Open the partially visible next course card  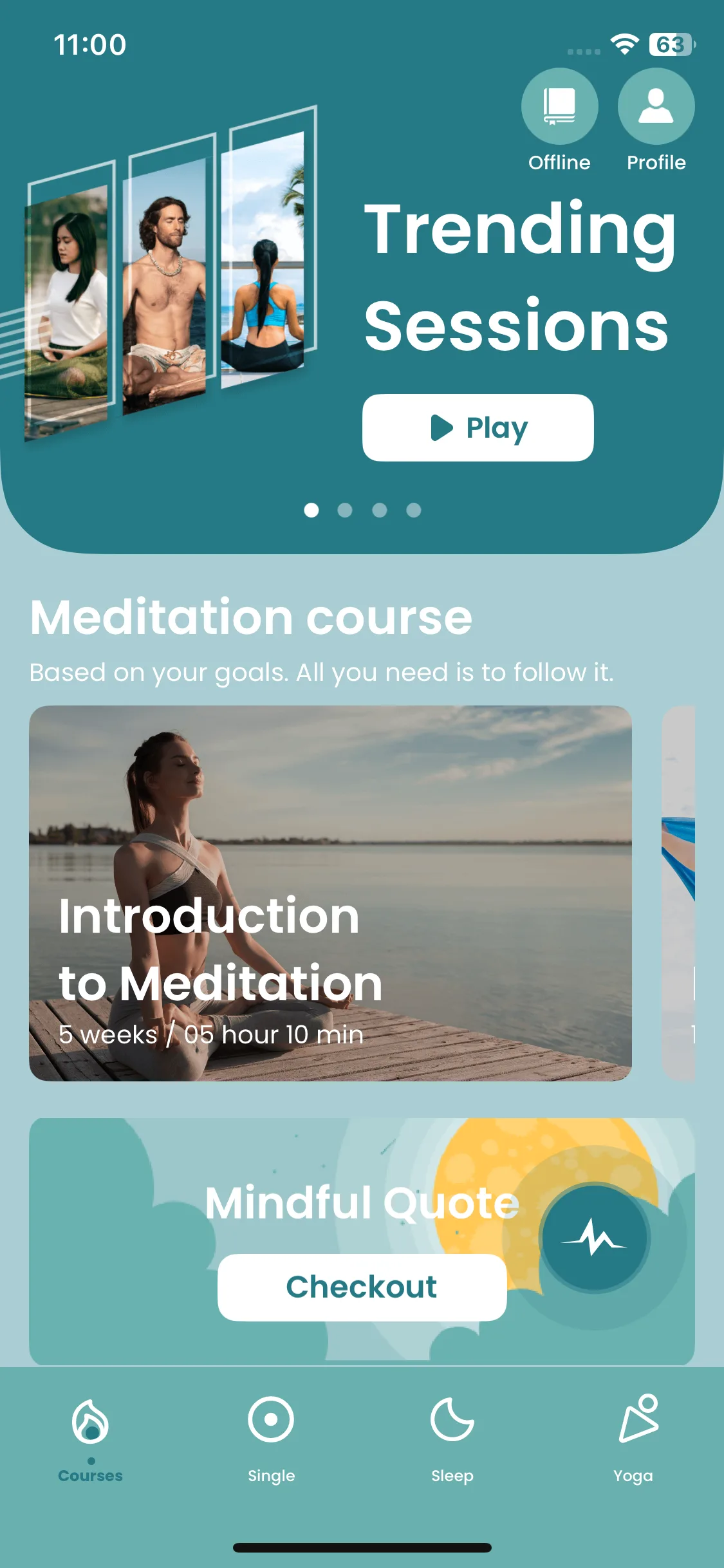(678, 893)
